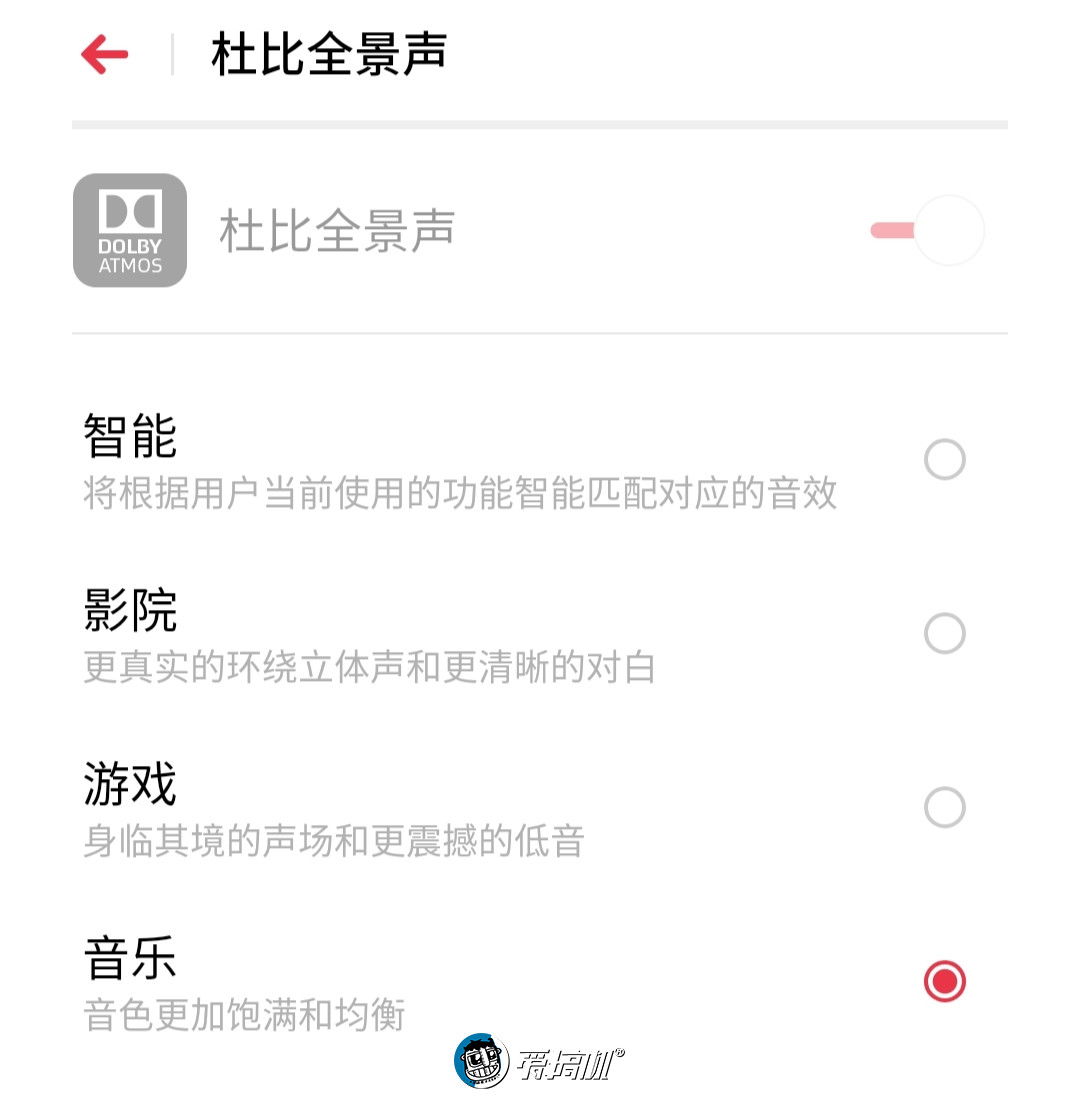Select the 游戏 gaming sound profile
Viewport: 1079px width, 1099px height.
[x=944, y=808]
